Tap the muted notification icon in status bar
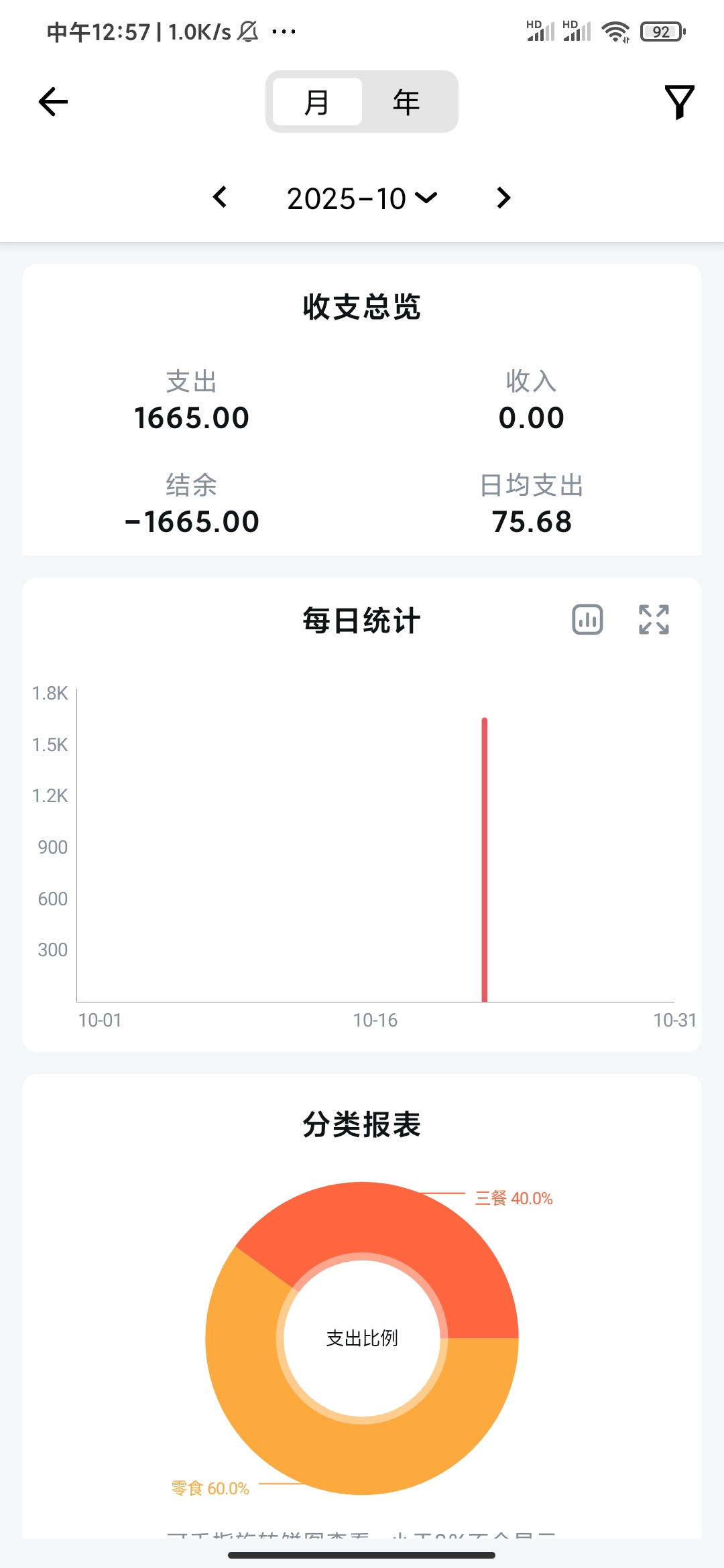 click(247, 31)
